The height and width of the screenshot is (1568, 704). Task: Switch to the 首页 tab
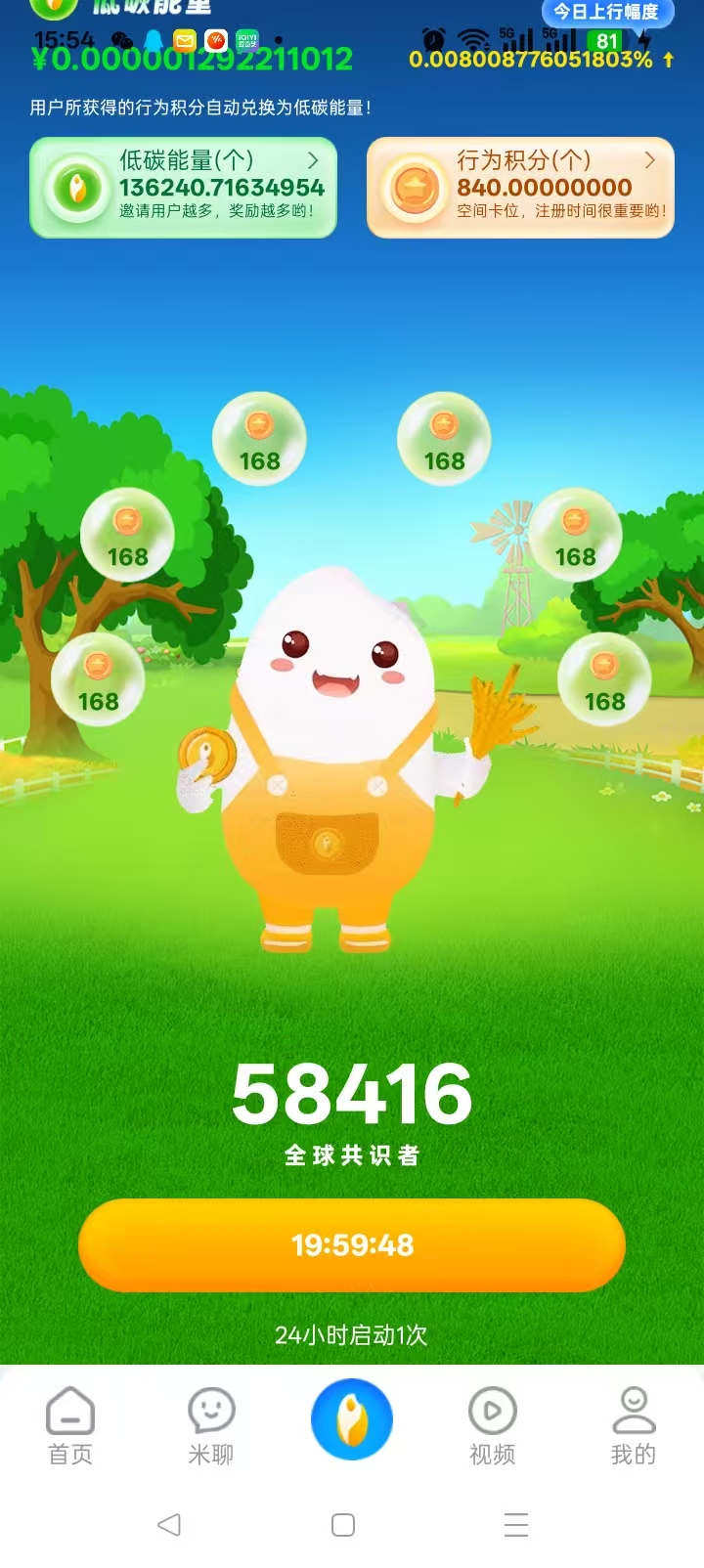(70, 1425)
